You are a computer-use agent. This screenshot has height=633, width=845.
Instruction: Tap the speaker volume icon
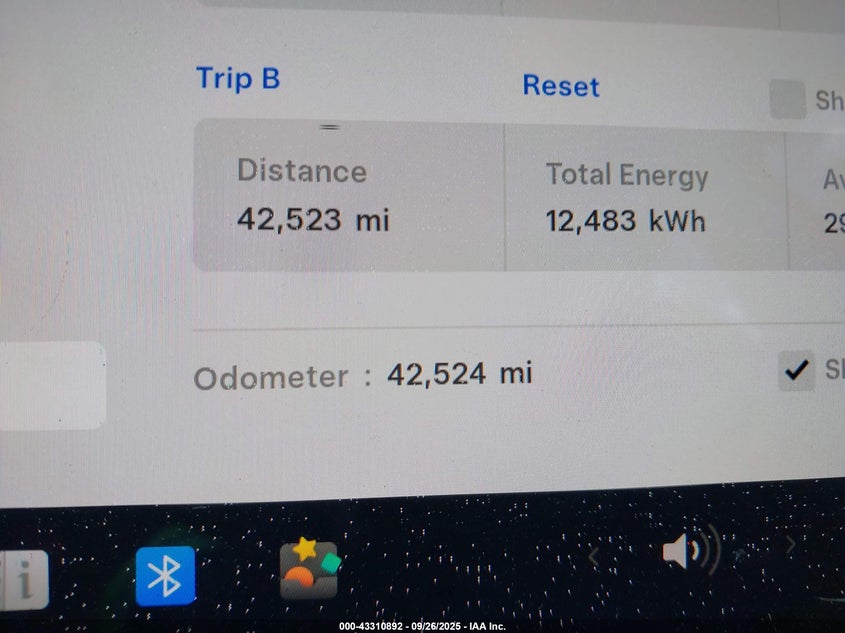point(690,551)
